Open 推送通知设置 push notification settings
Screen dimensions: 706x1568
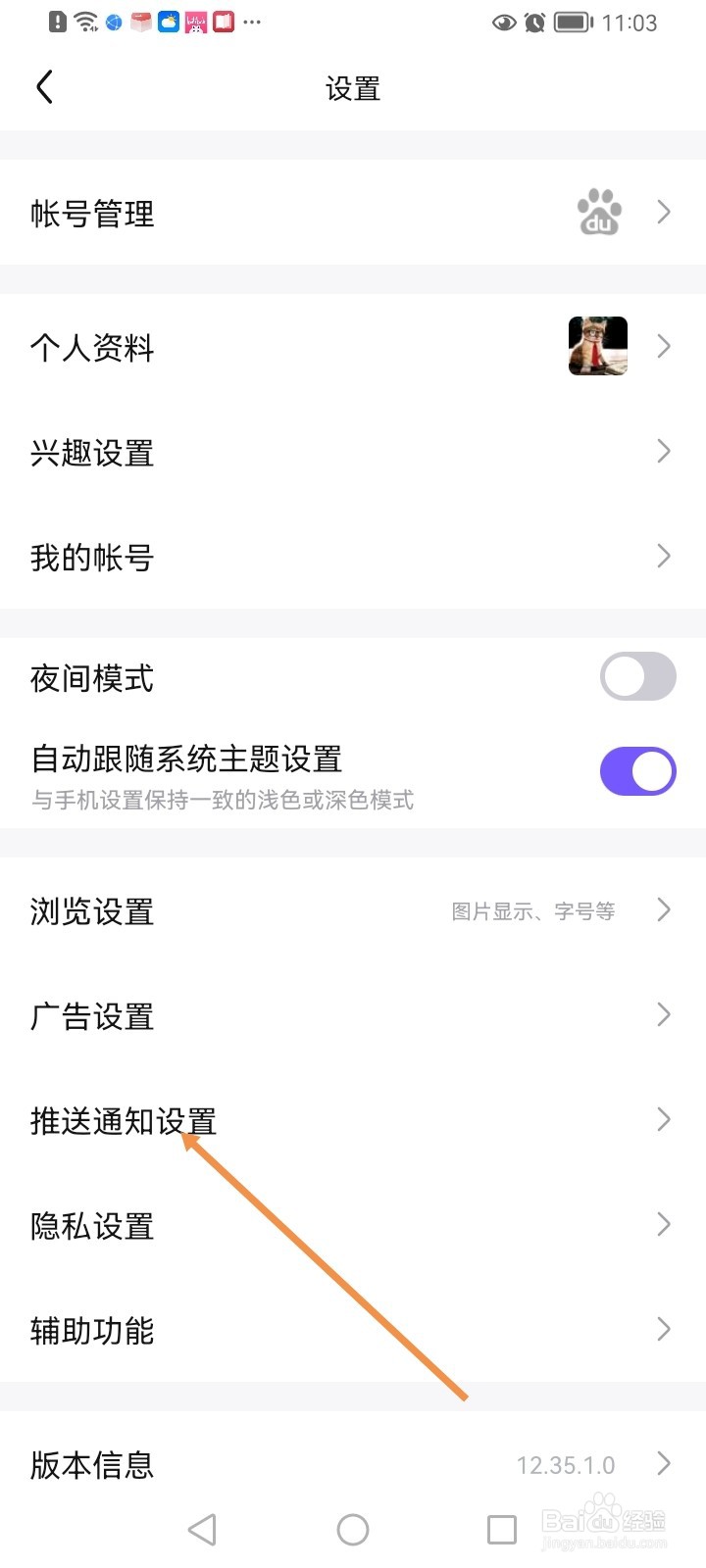353,1120
